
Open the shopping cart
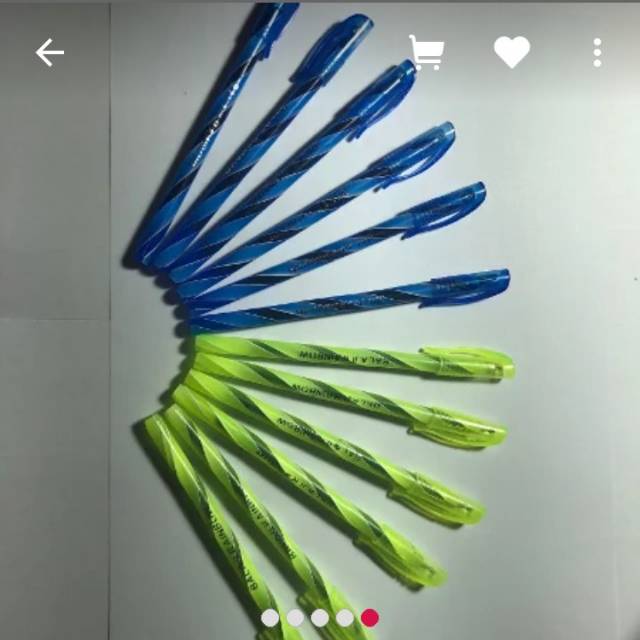[427, 52]
